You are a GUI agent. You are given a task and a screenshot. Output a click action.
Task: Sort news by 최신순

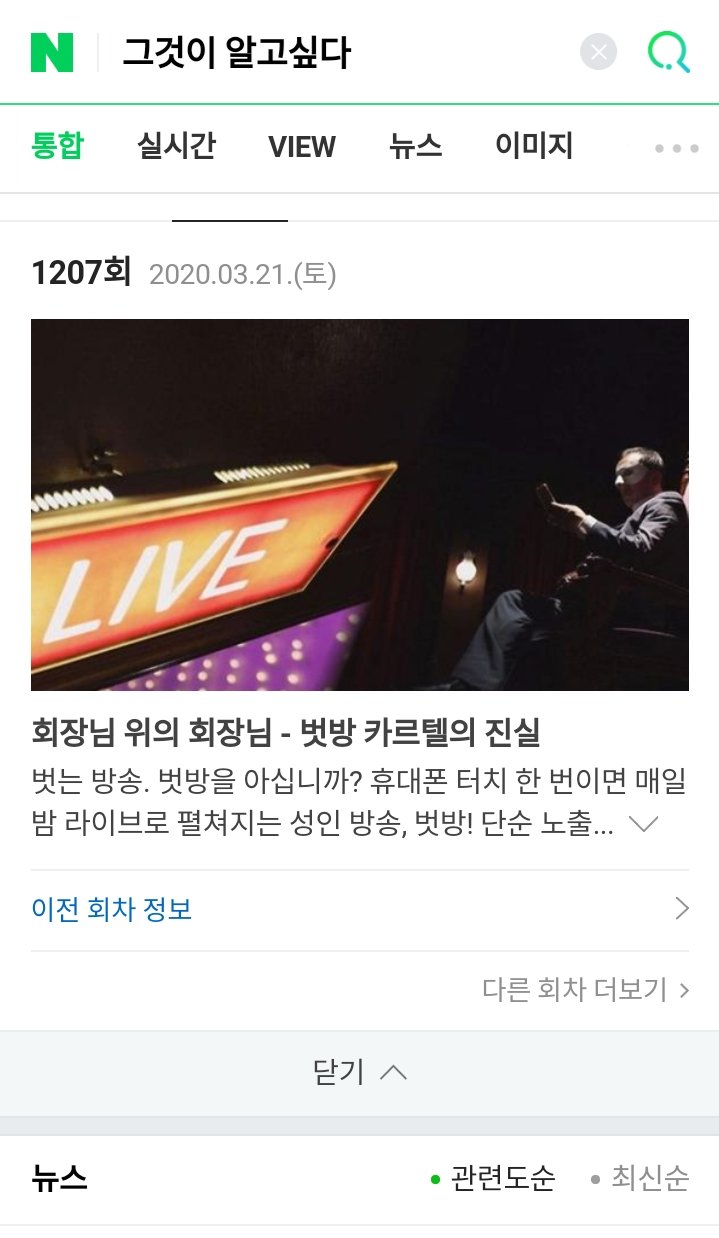click(x=640, y=1178)
